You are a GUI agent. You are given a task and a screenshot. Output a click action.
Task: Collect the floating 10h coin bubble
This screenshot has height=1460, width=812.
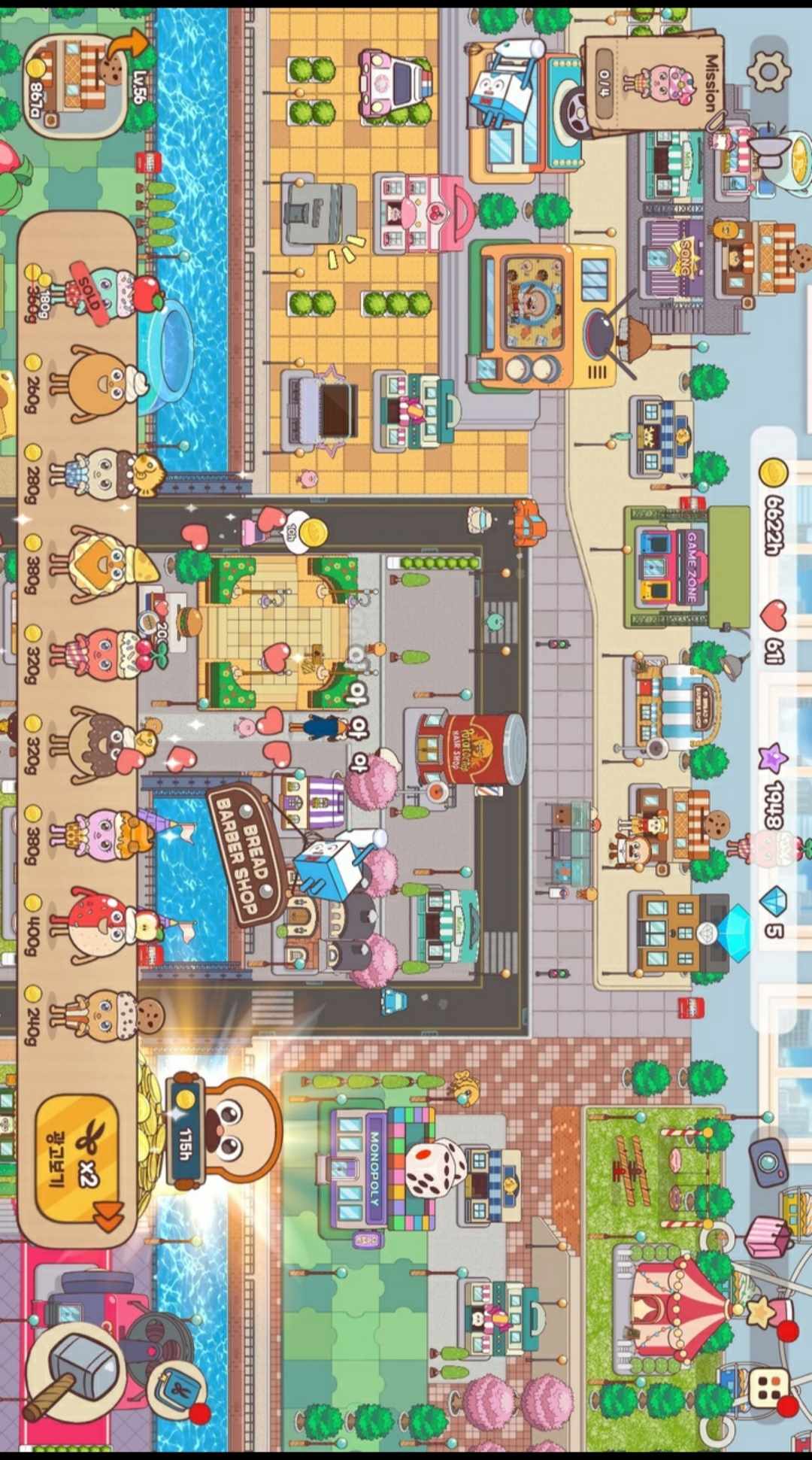click(308, 533)
